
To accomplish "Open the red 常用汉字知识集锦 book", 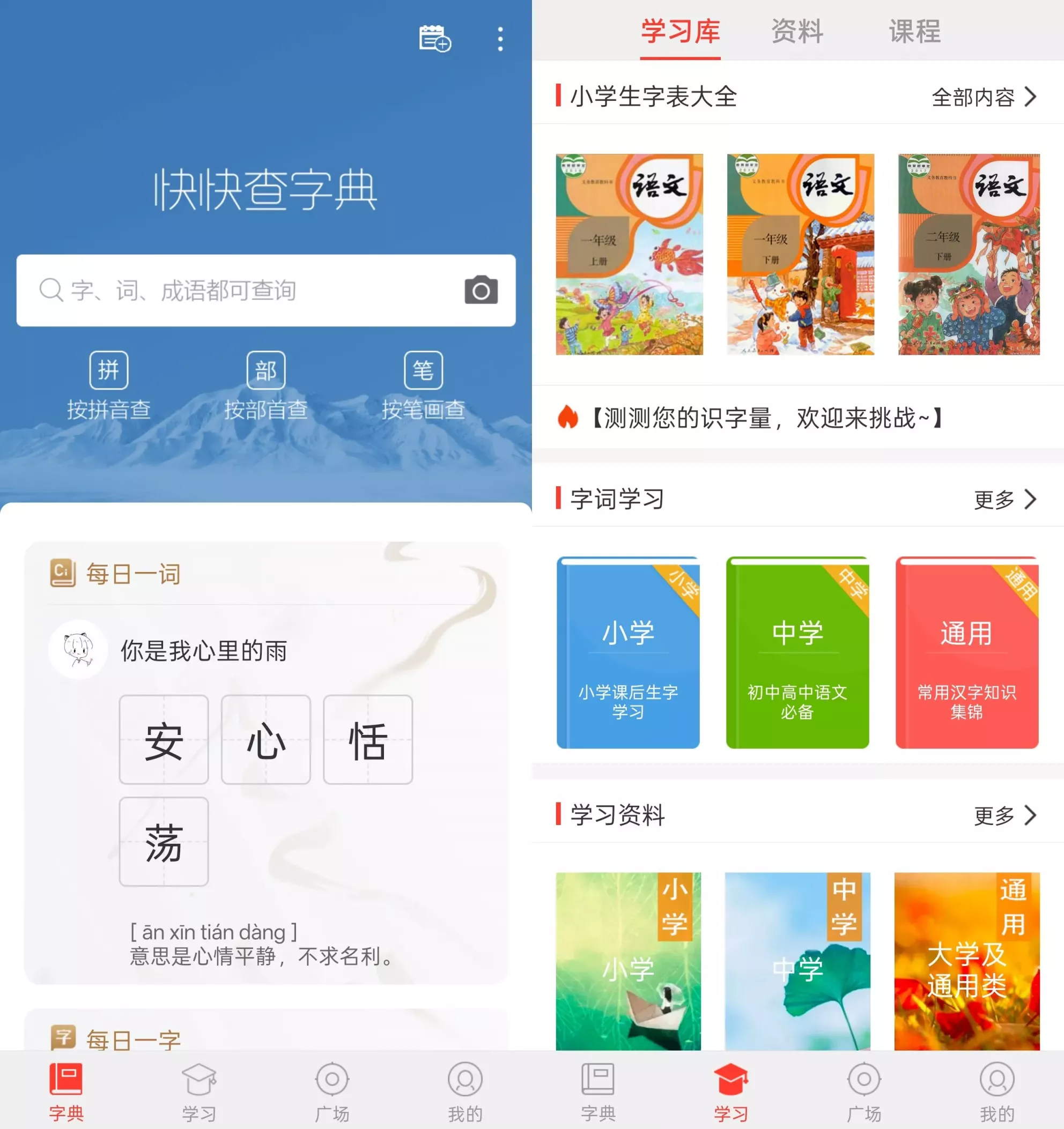I will click(x=966, y=652).
